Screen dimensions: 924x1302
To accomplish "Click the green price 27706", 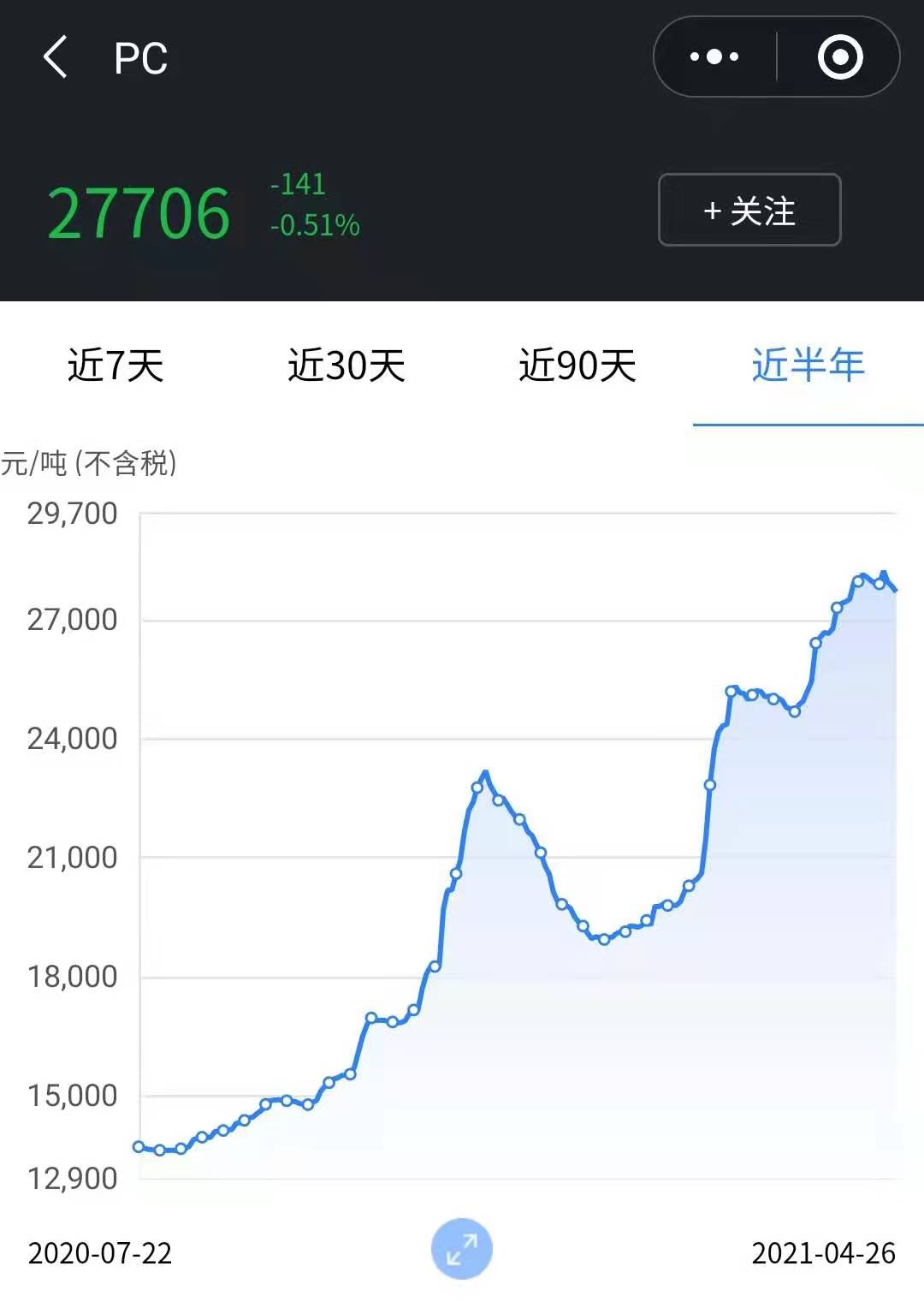I will [x=142, y=208].
